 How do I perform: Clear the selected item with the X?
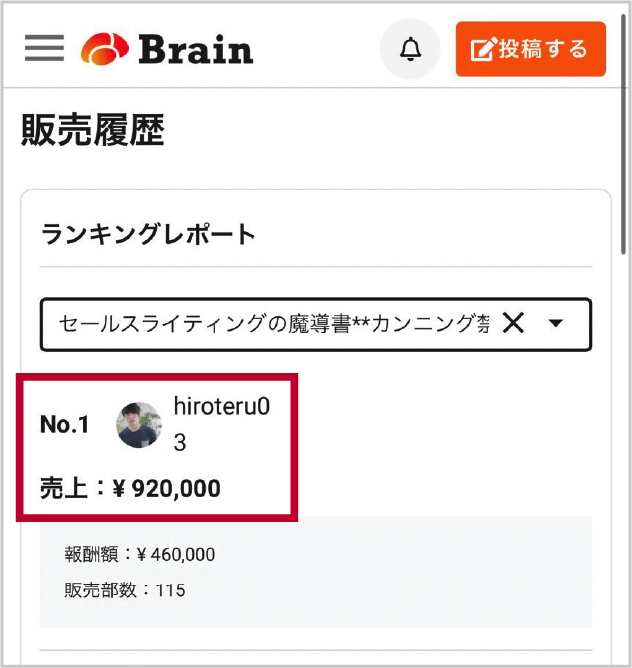pos(513,323)
